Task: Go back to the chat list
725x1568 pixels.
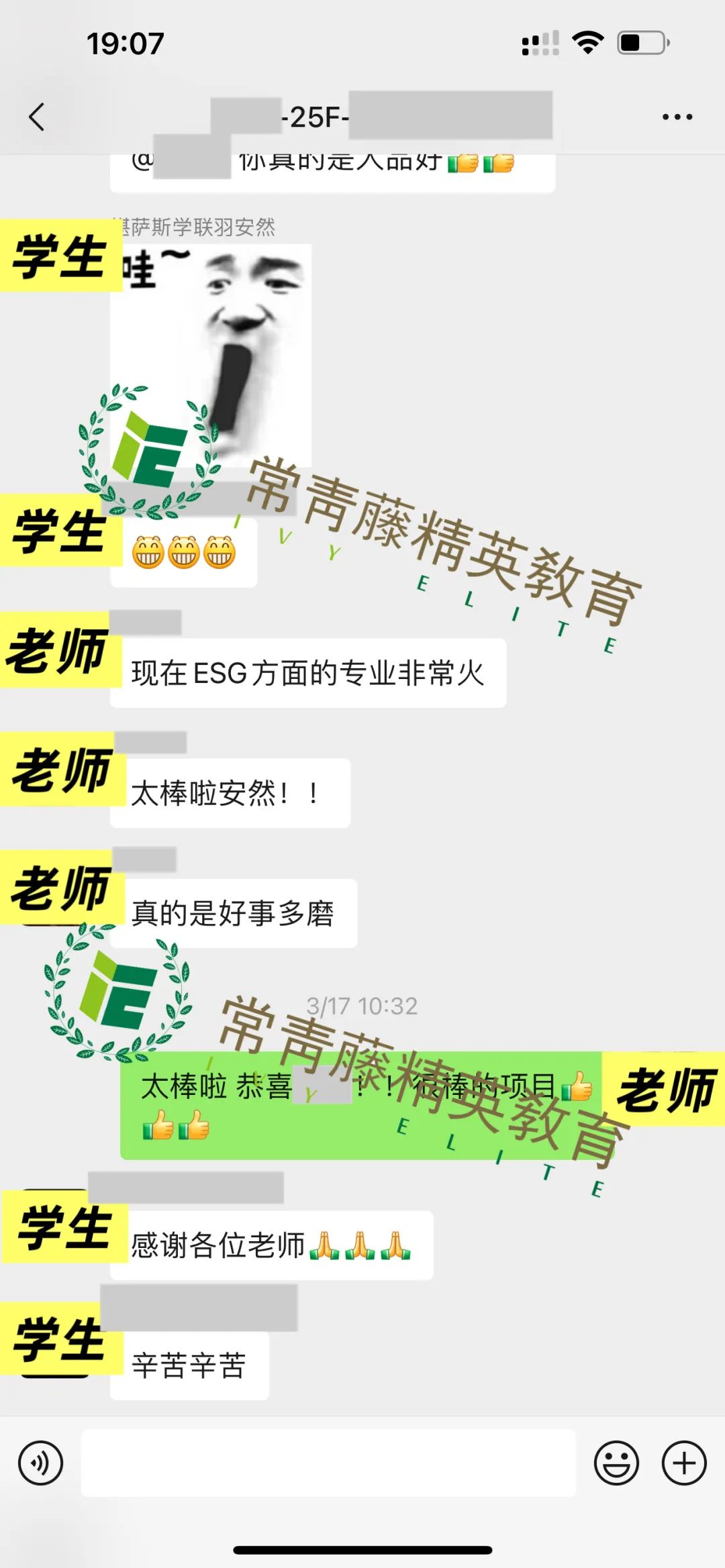Action: point(37,117)
